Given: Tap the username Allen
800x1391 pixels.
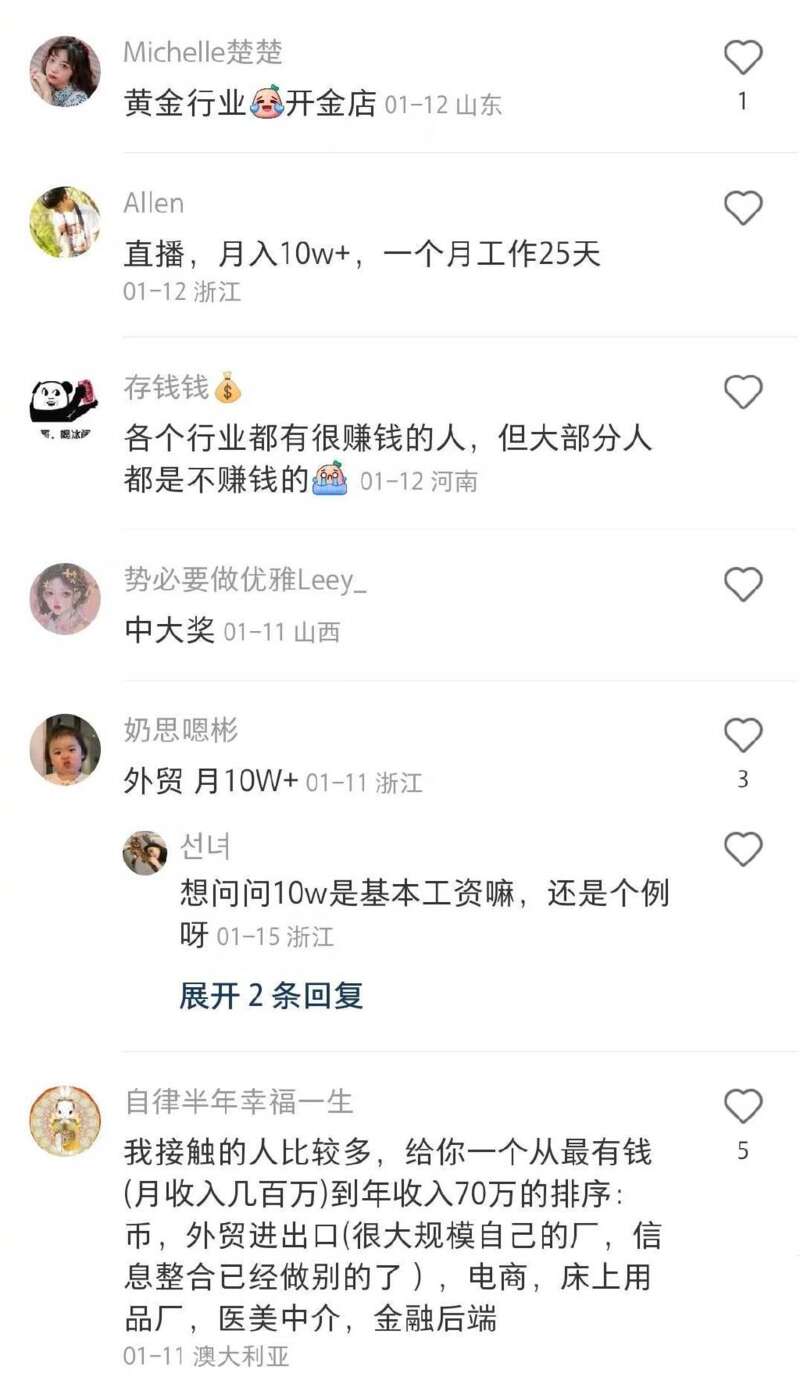Looking at the screenshot, I should 154,203.
